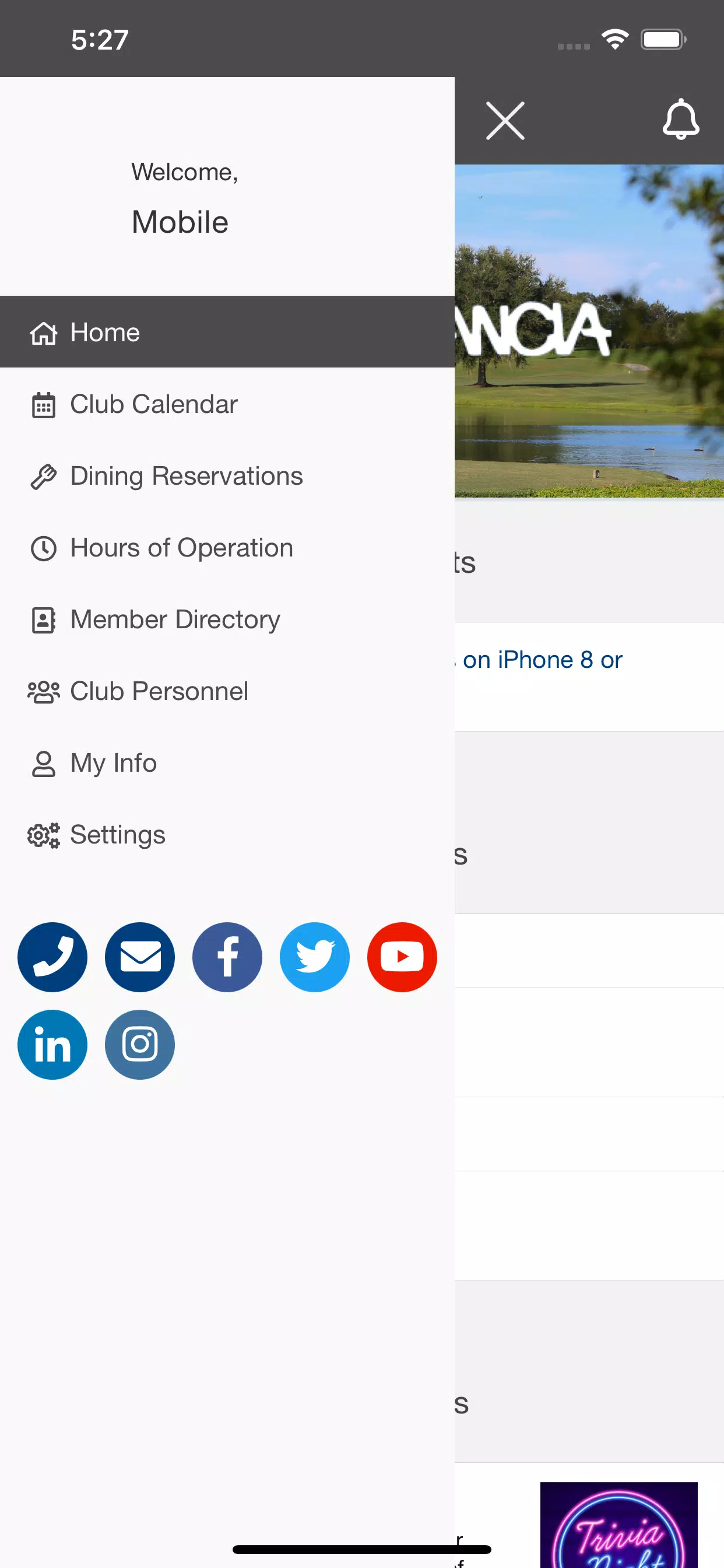Open the club's Instagram page
724x1568 pixels.
coord(140,1045)
